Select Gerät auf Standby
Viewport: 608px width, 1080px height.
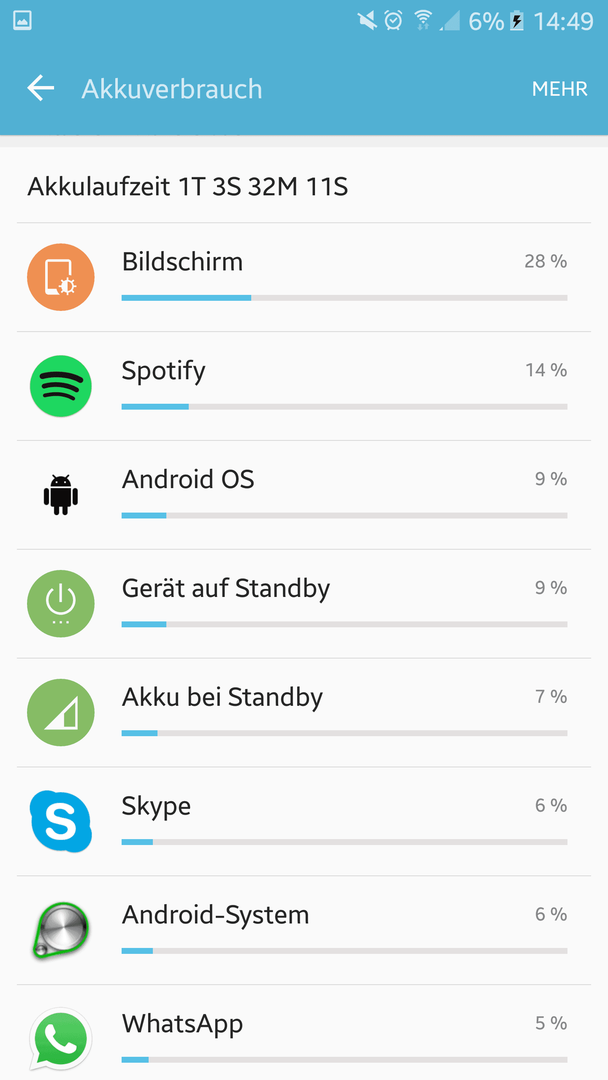[x=304, y=604]
